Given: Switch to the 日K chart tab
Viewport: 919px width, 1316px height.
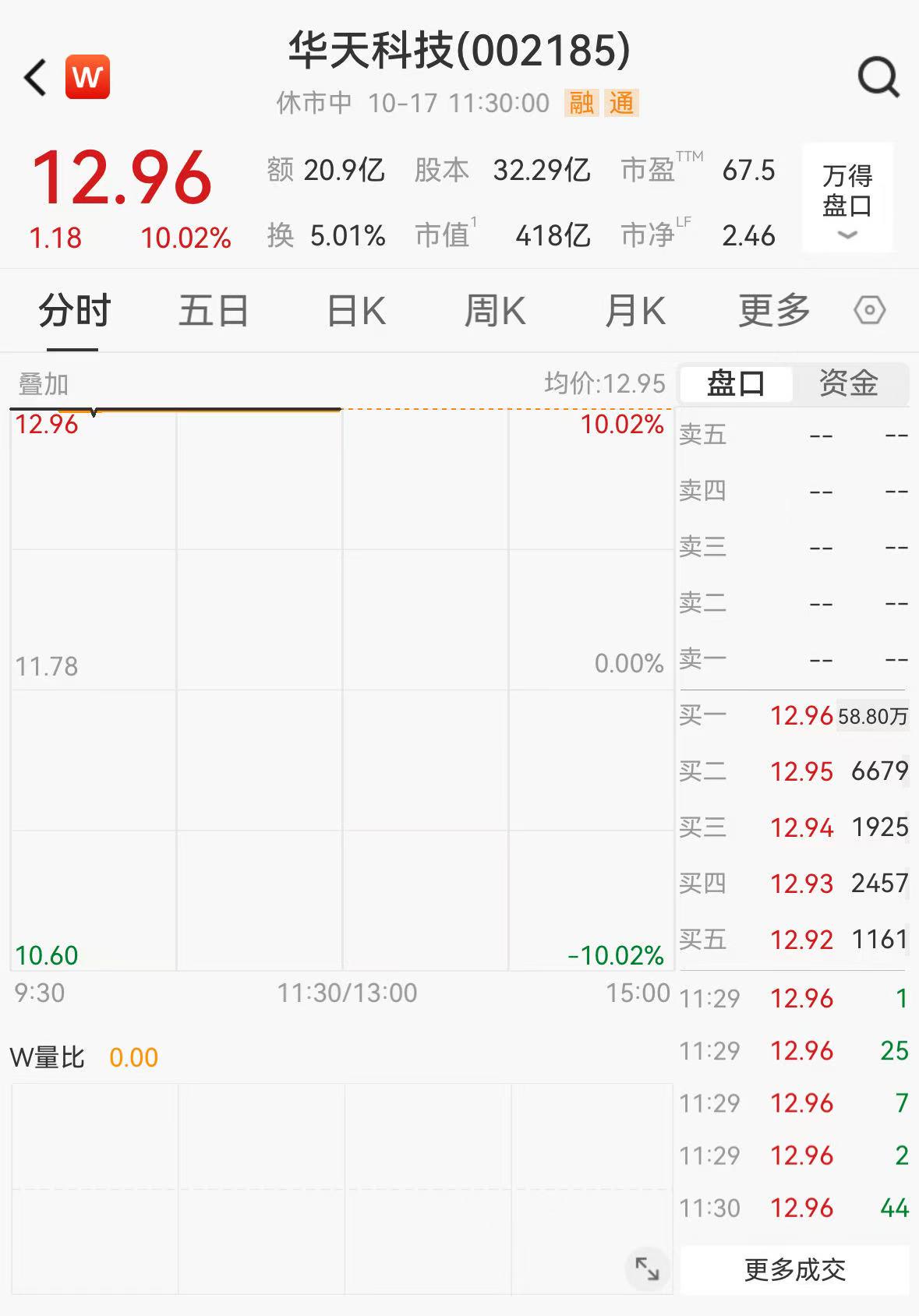Looking at the screenshot, I should 355,312.
